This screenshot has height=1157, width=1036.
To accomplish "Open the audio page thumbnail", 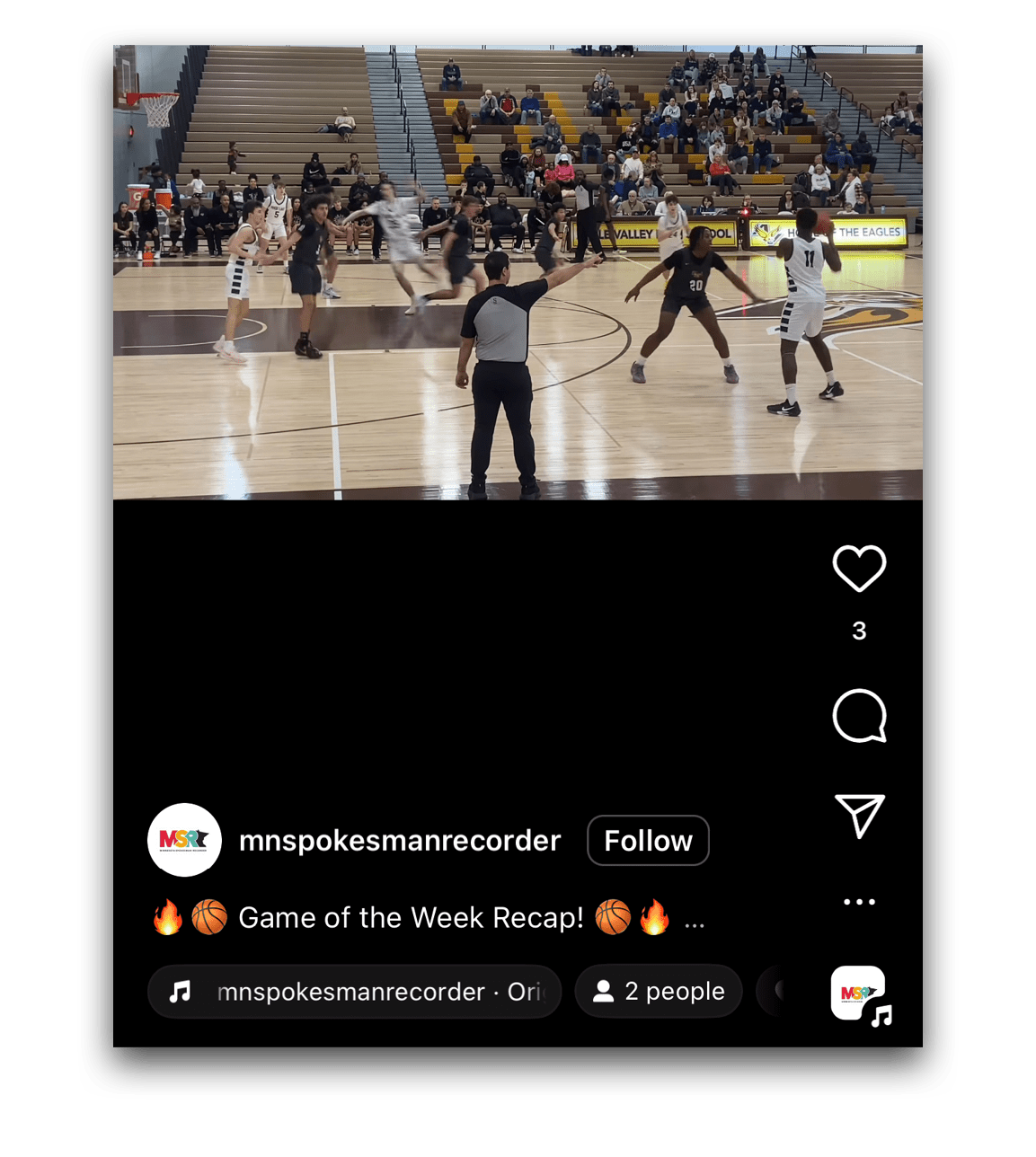I will coord(858,993).
